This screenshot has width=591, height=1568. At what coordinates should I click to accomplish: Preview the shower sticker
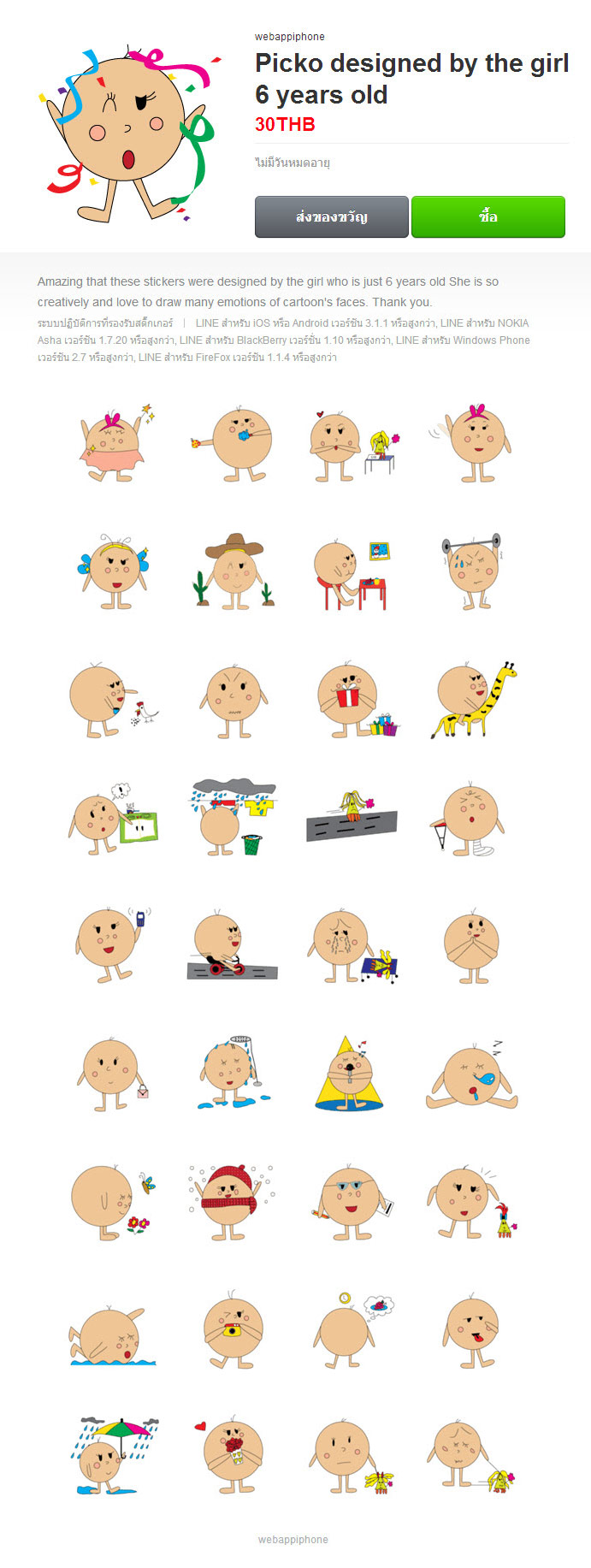pos(231,1072)
